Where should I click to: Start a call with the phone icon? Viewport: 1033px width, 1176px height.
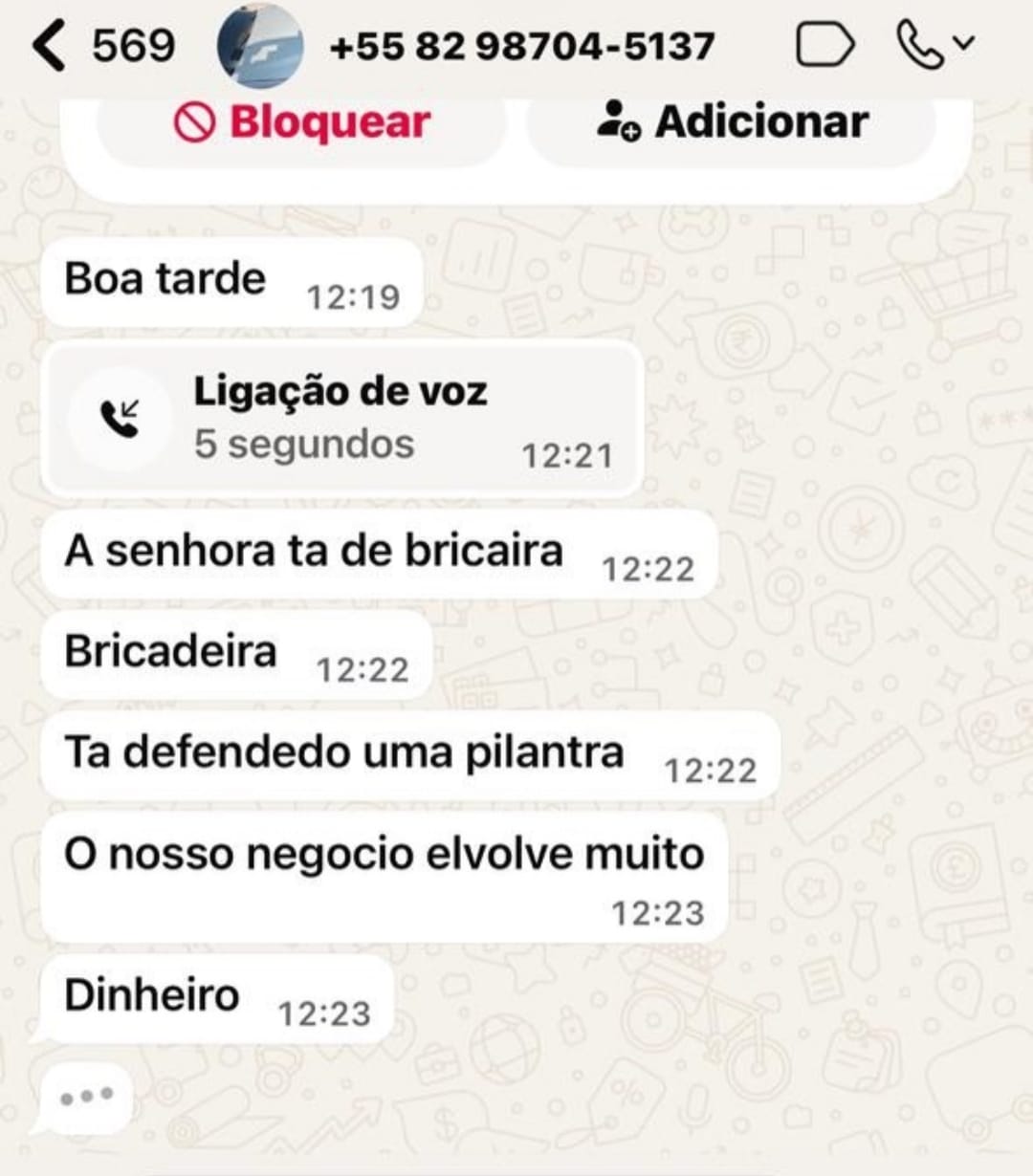(921, 45)
